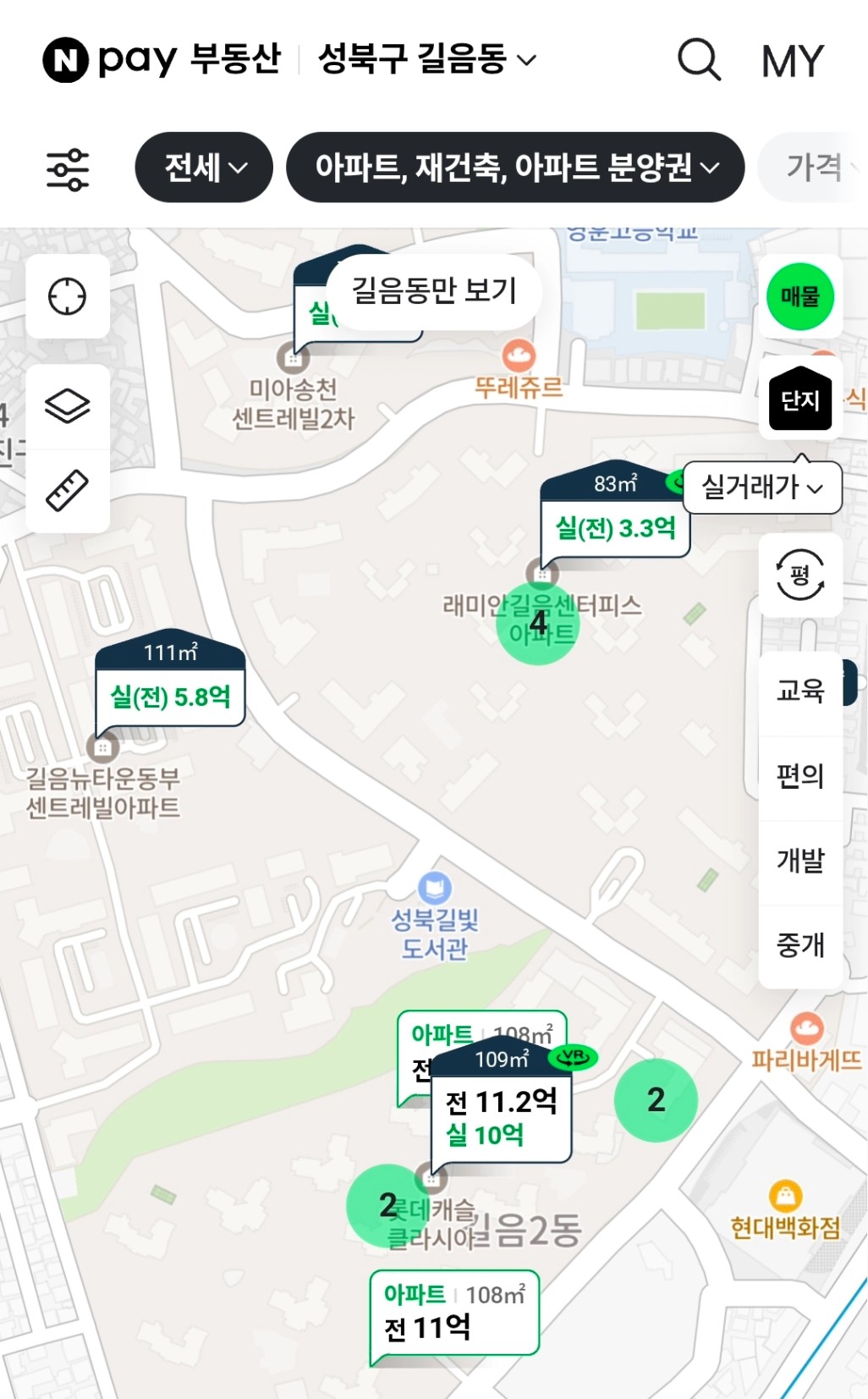Toggle area unit with the 평 button

tap(799, 576)
